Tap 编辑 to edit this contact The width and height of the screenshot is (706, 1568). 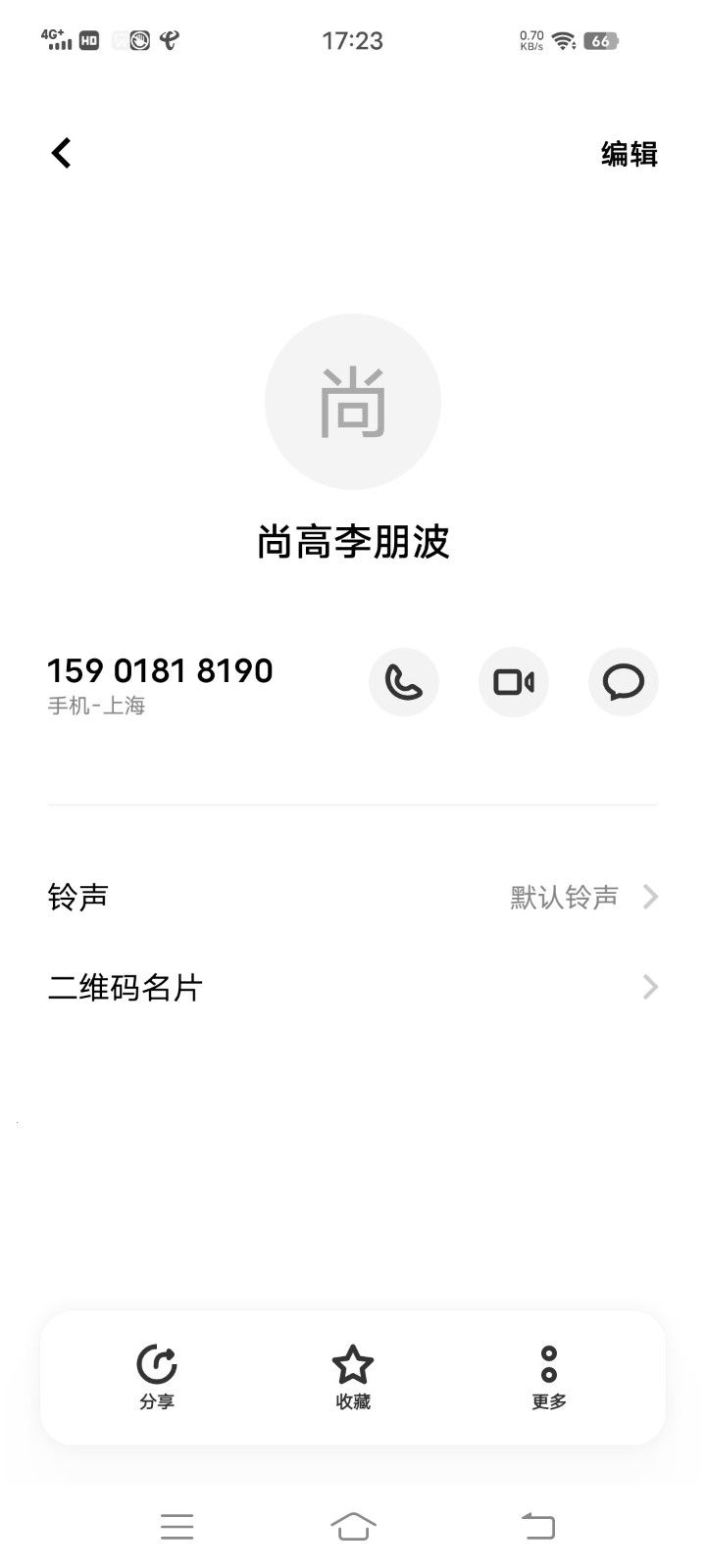(629, 154)
